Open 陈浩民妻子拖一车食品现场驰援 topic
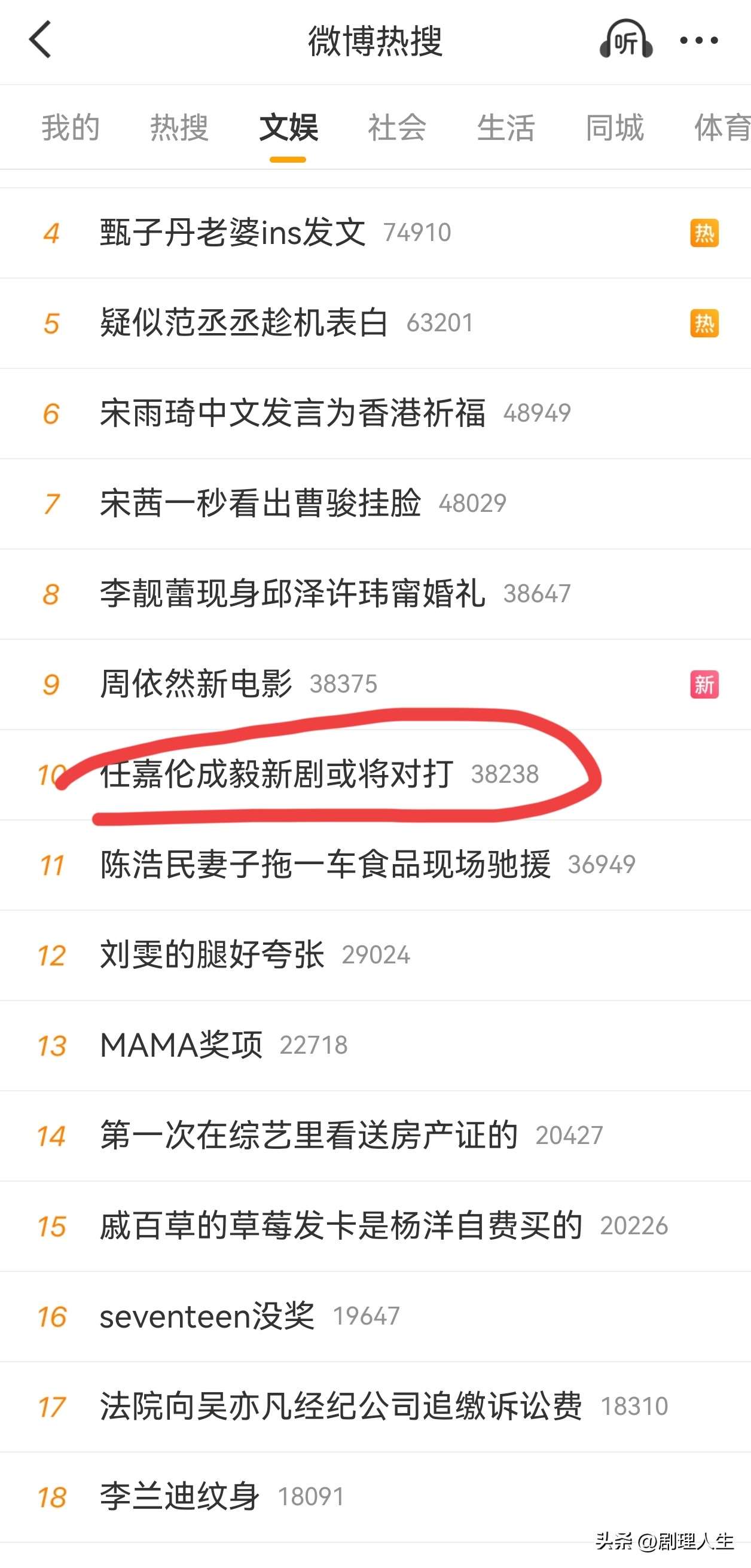Image resolution: width=751 pixels, height=1568 pixels. pos(326,864)
